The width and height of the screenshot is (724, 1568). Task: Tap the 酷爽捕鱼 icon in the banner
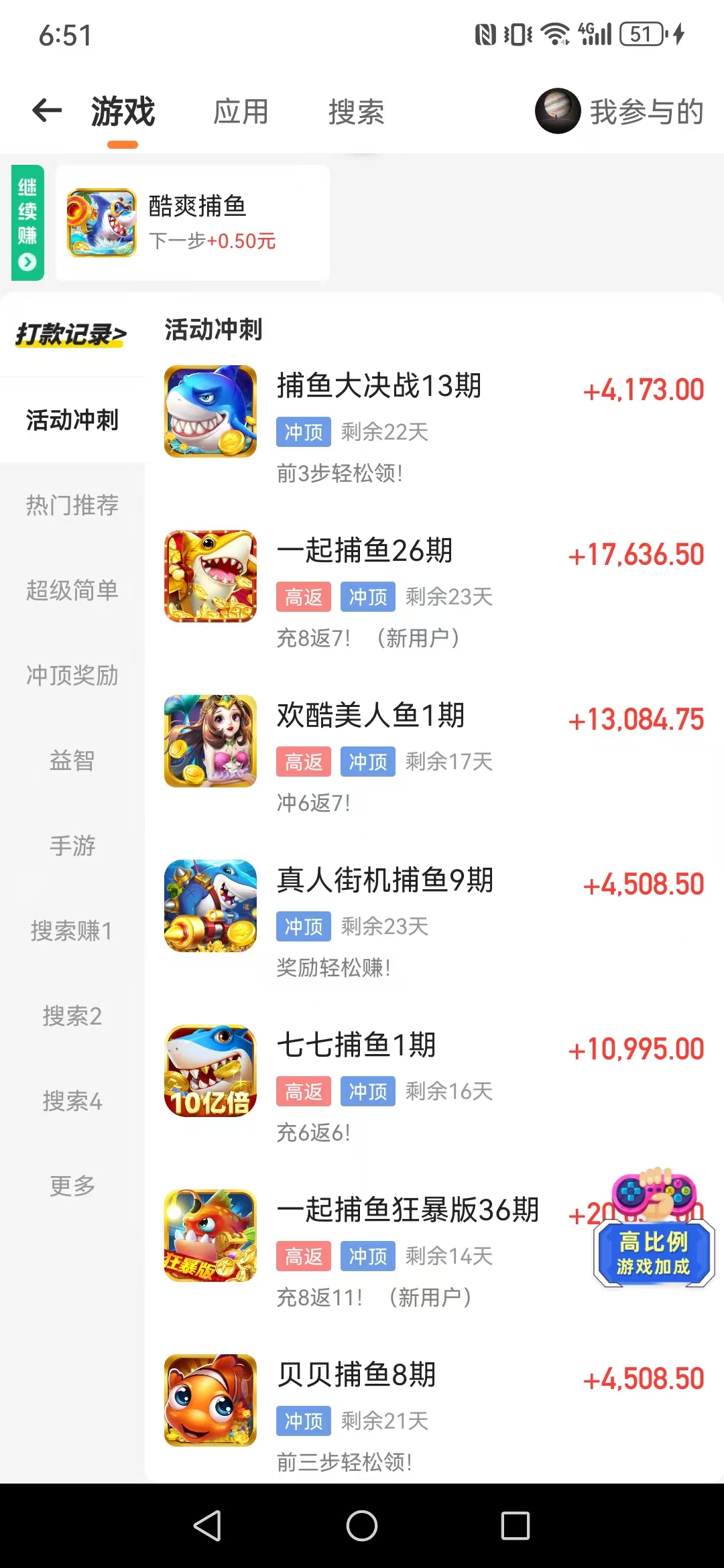[102, 222]
